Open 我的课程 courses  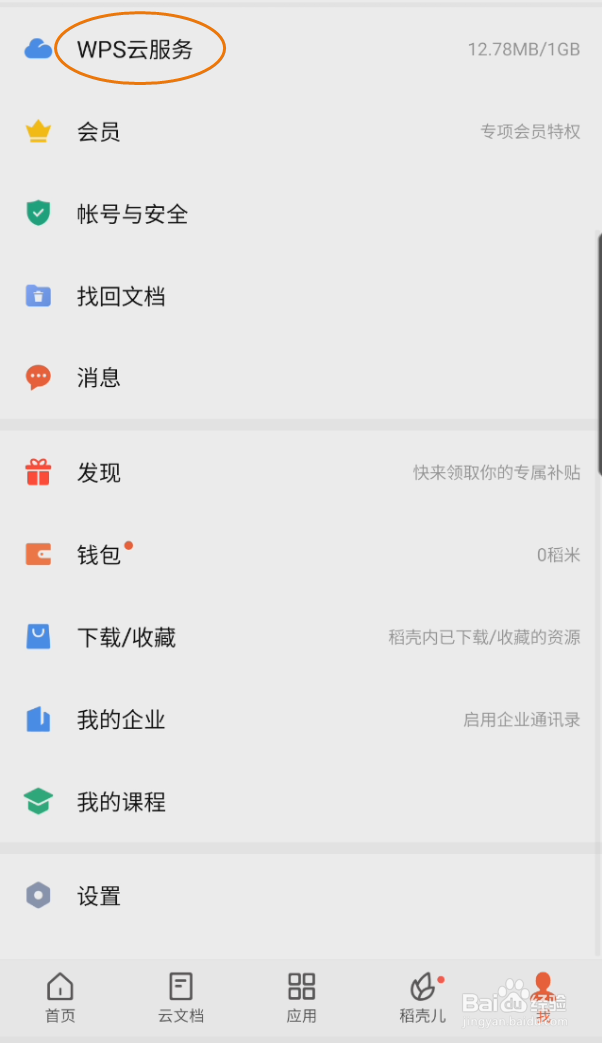point(301,802)
